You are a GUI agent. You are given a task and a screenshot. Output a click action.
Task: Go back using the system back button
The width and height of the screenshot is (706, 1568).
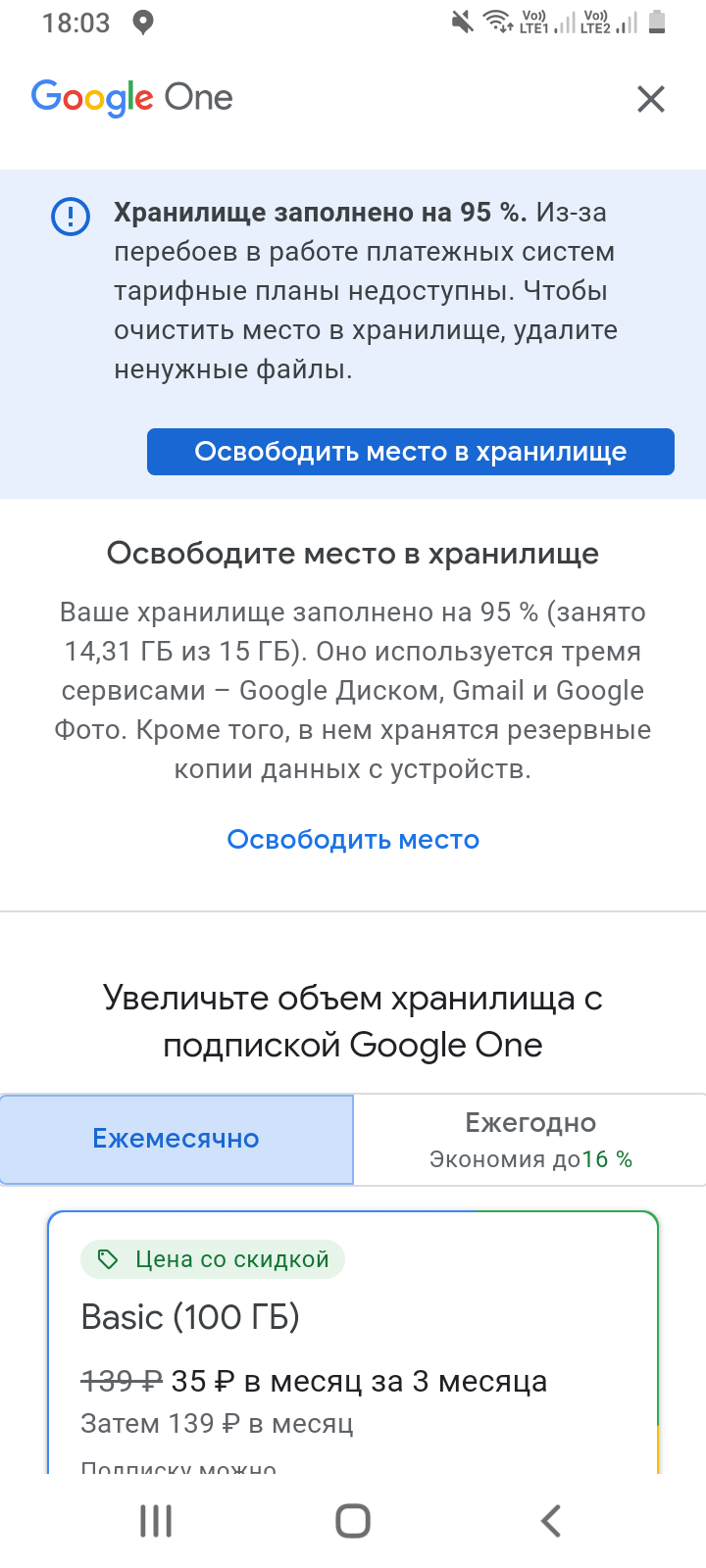(551, 1521)
